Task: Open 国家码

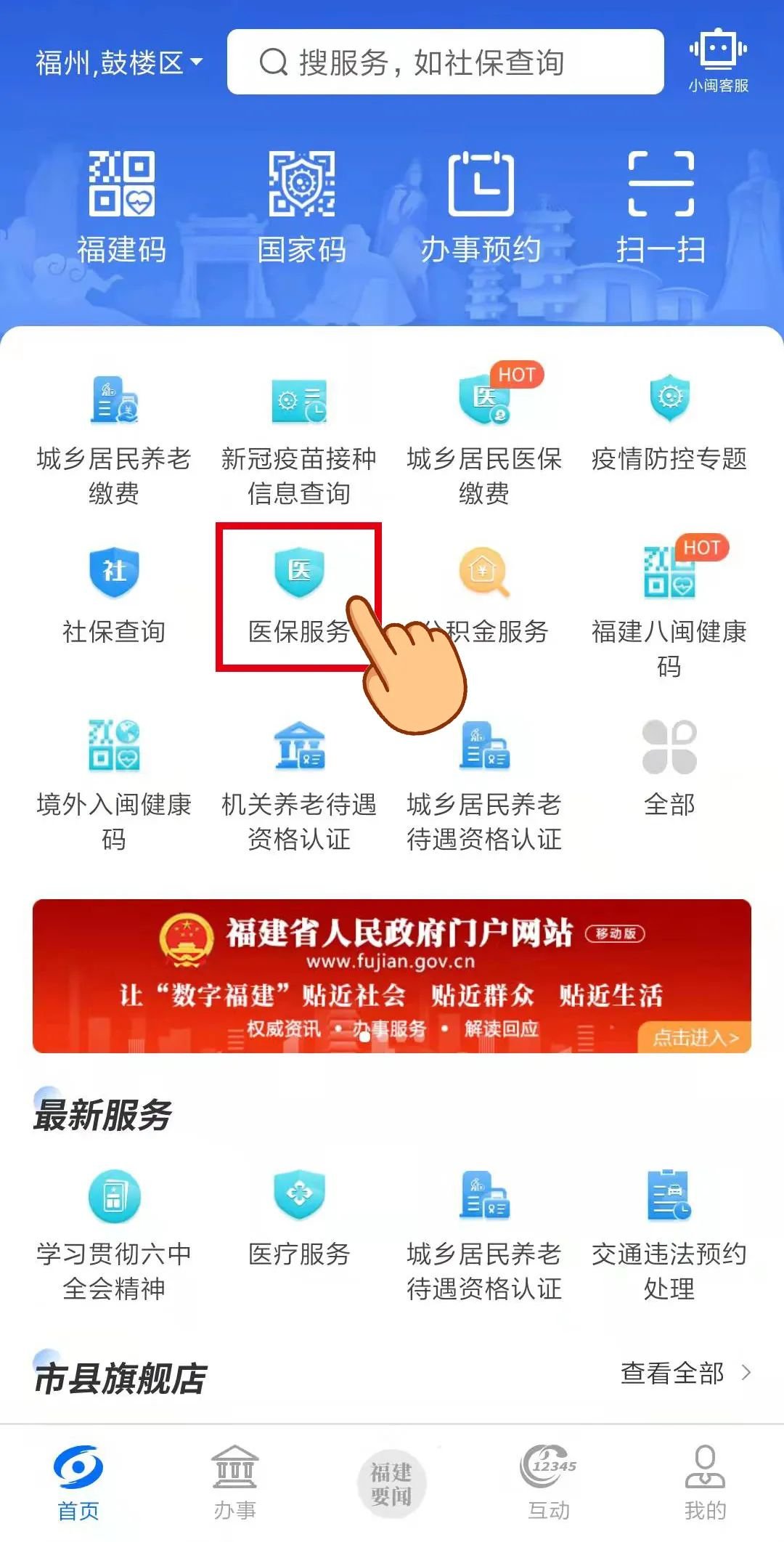Action: point(301,207)
